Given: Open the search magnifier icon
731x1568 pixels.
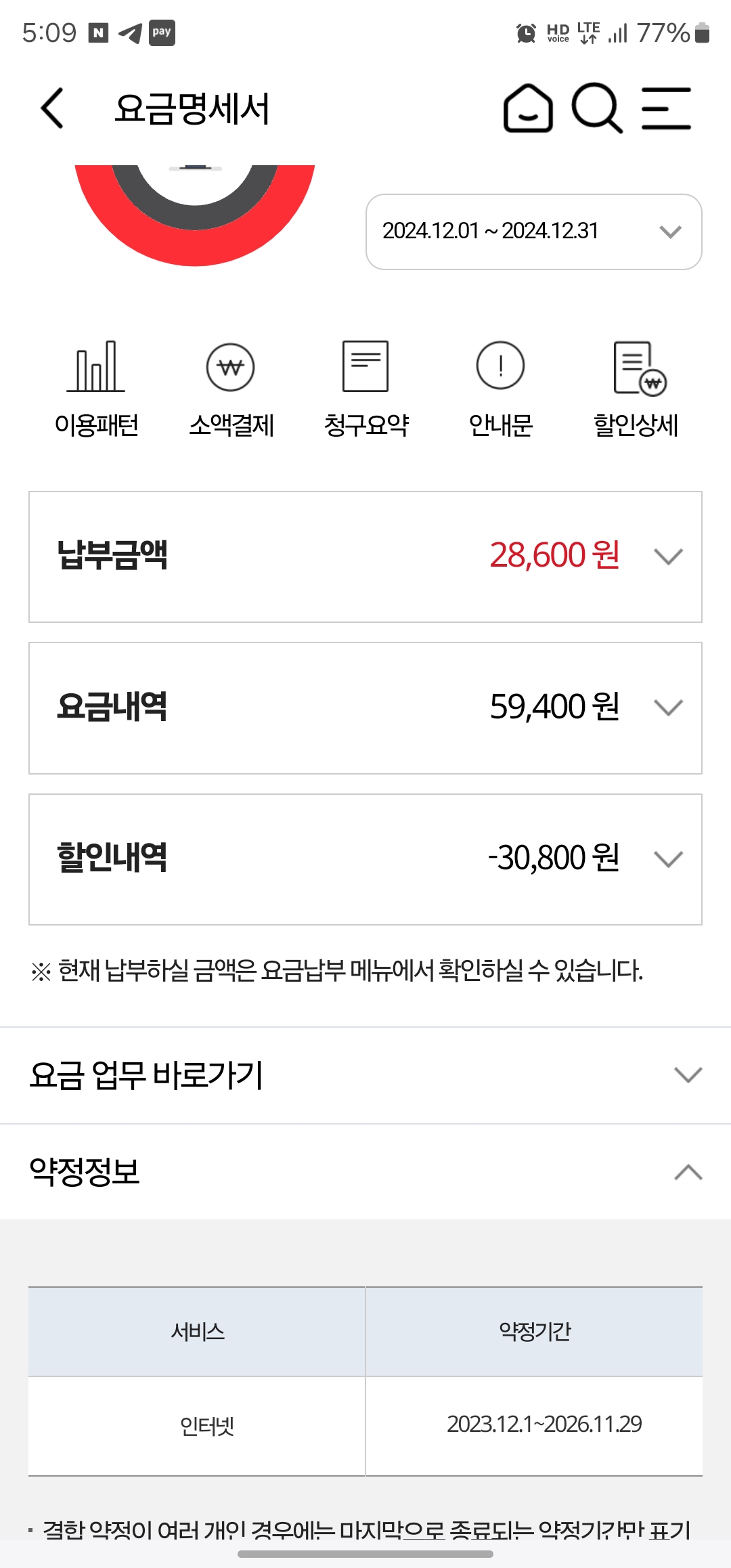Looking at the screenshot, I should [x=596, y=108].
